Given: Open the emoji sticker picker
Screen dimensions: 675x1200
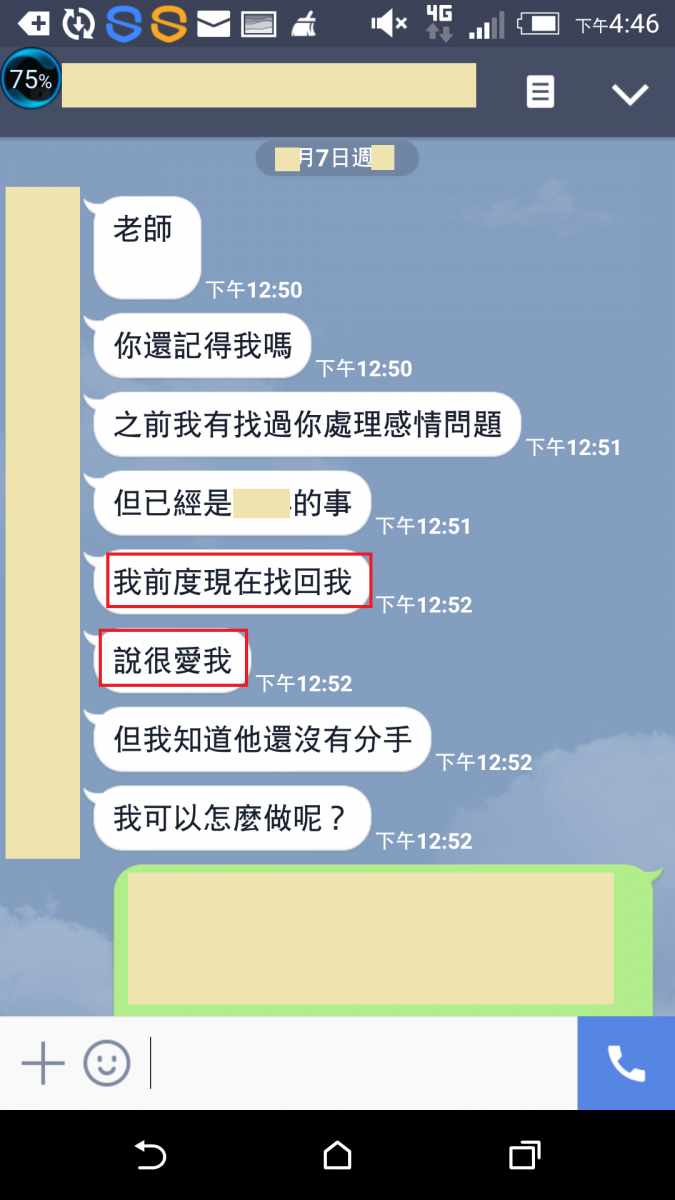Looking at the screenshot, I should (x=107, y=1063).
